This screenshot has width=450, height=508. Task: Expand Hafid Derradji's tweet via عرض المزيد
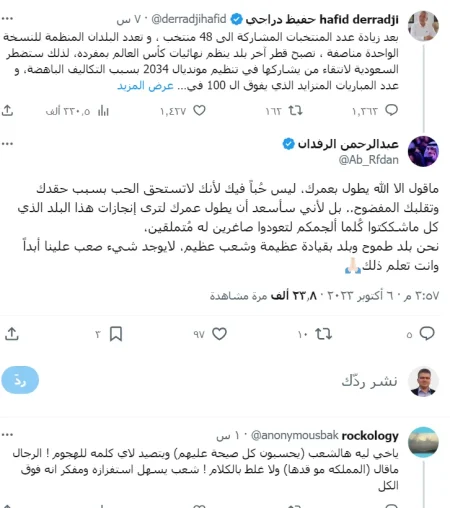coord(145,86)
